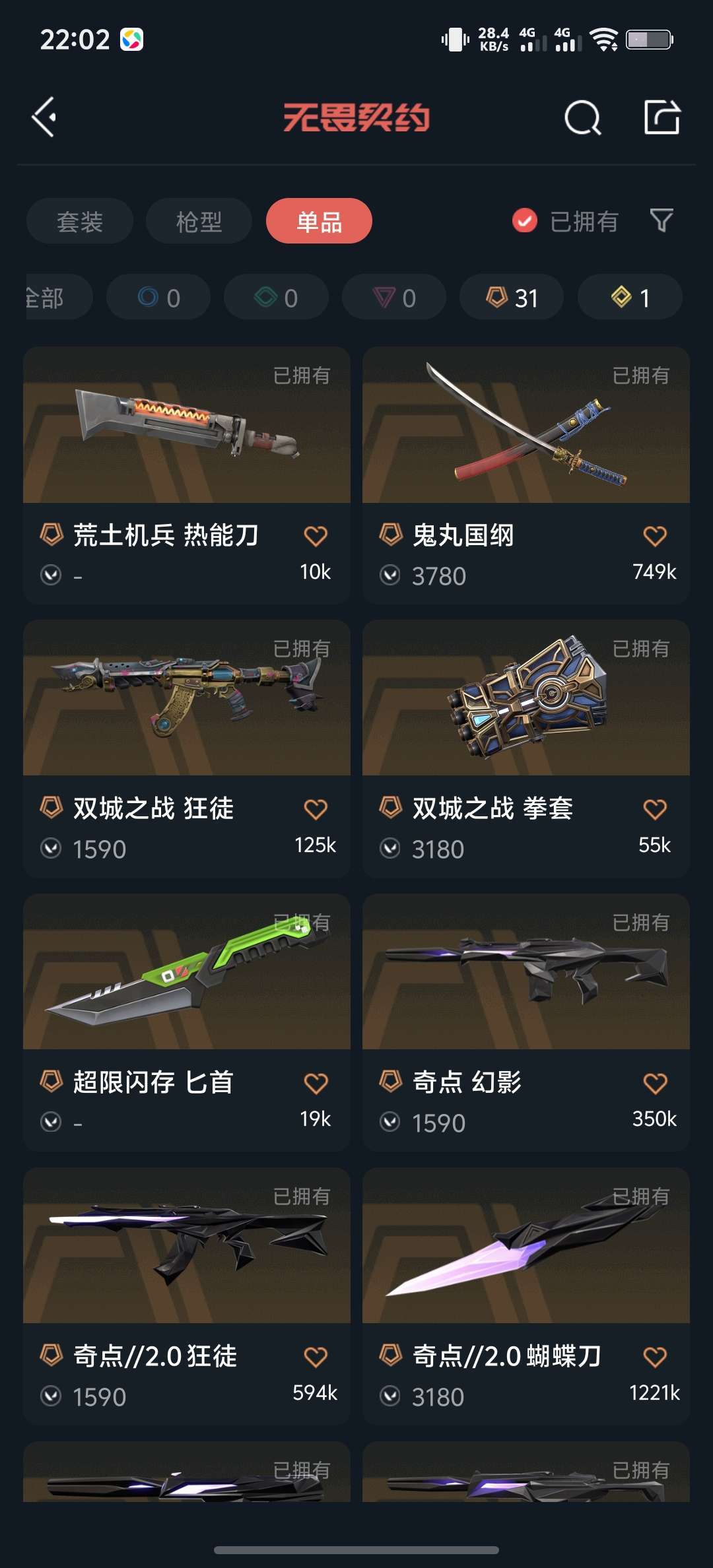Filter by the orange tier chip showing 31

[512, 298]
